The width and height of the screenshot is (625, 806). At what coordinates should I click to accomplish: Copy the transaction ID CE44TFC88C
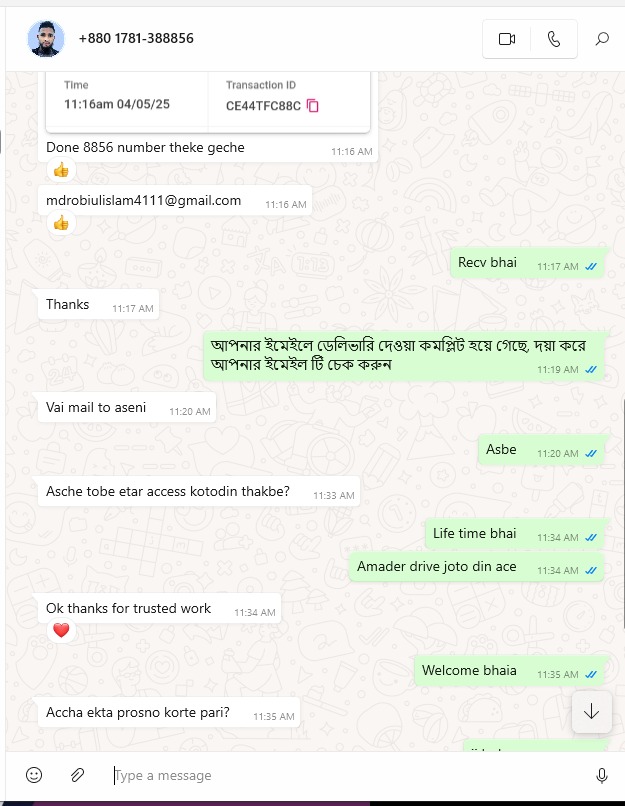pos(313,106)
